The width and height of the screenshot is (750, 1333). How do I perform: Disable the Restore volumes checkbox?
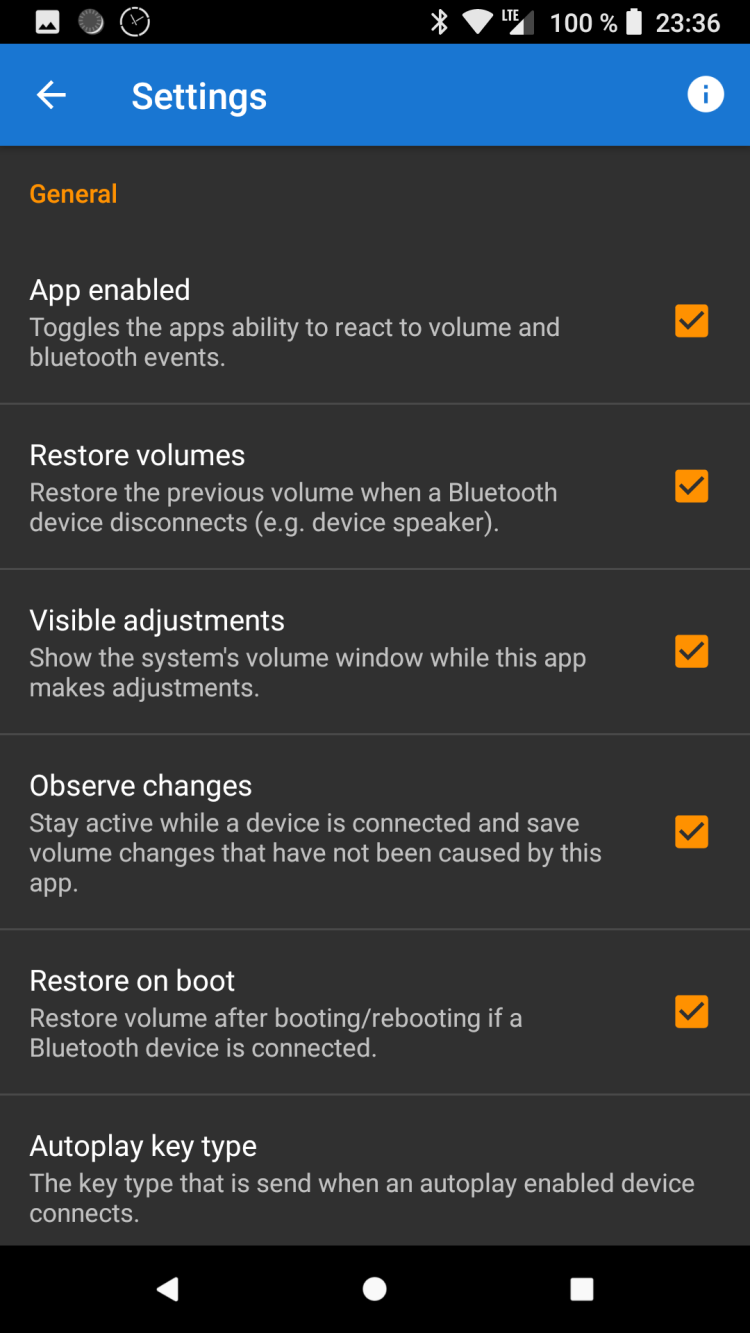692,486
